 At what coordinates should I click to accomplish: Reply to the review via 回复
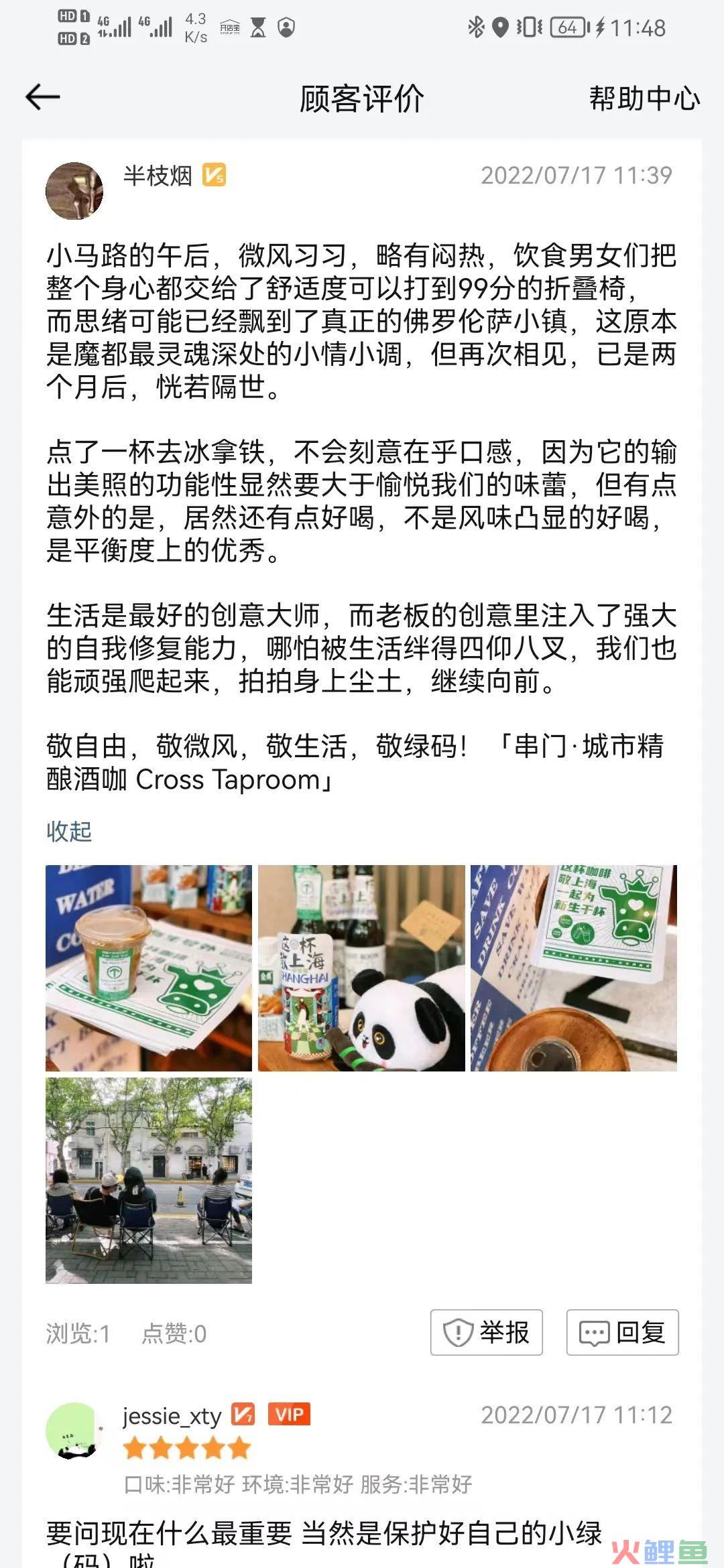coord(622,1332)
